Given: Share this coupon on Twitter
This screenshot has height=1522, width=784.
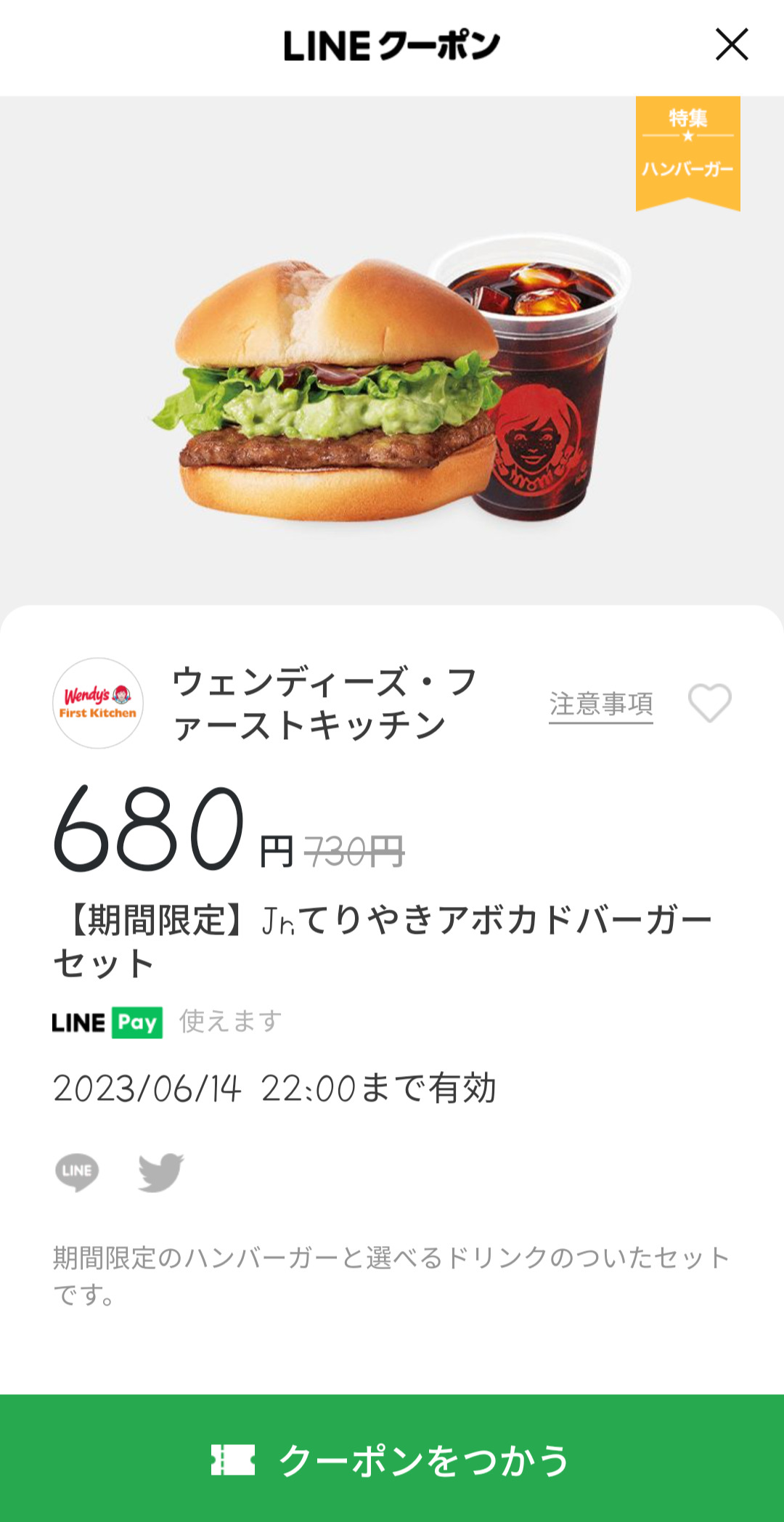Looking at the screenshot, I should (x=161, y=1171).
